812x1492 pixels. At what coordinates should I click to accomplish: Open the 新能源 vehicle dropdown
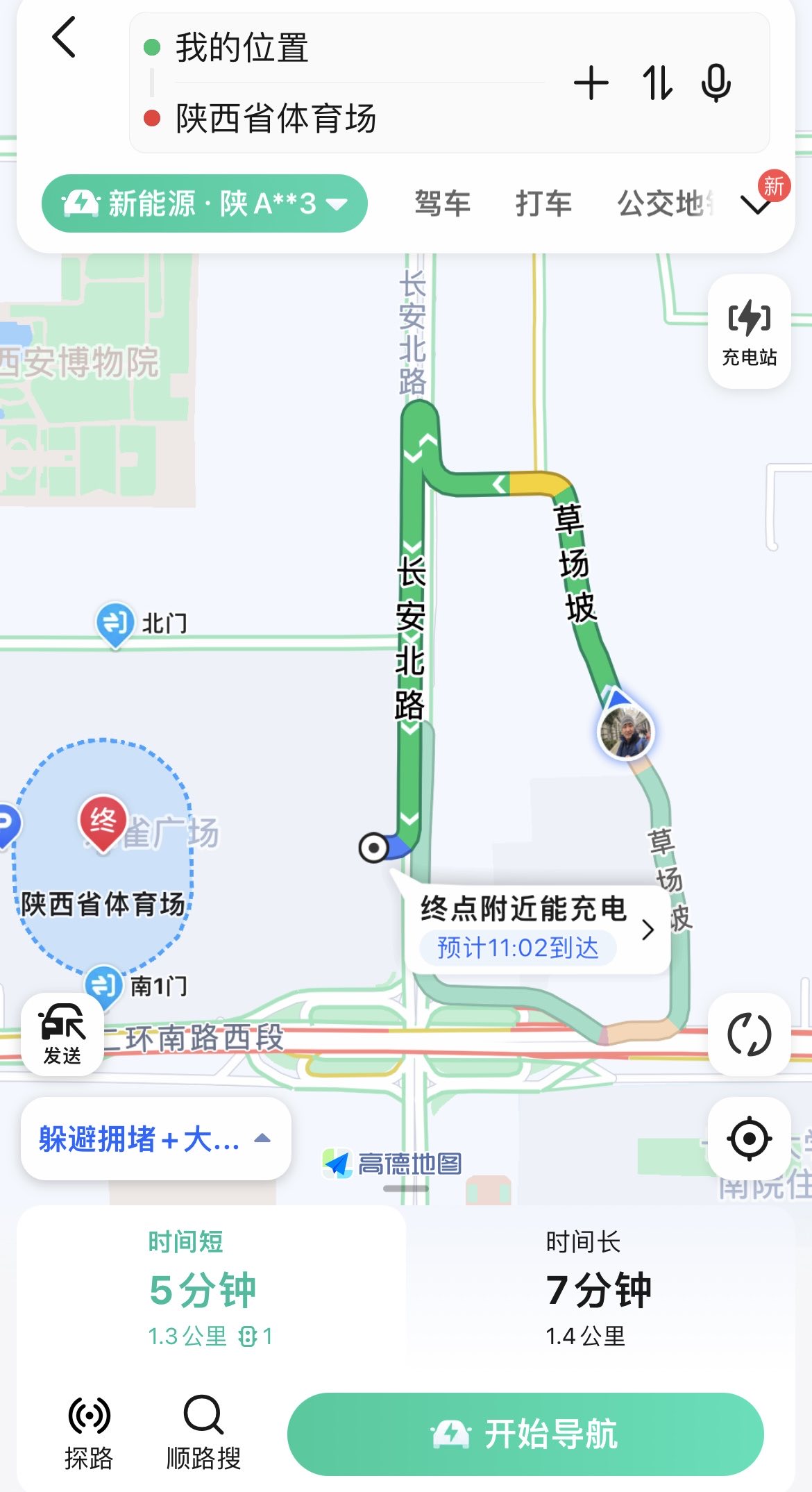[205, 203]
